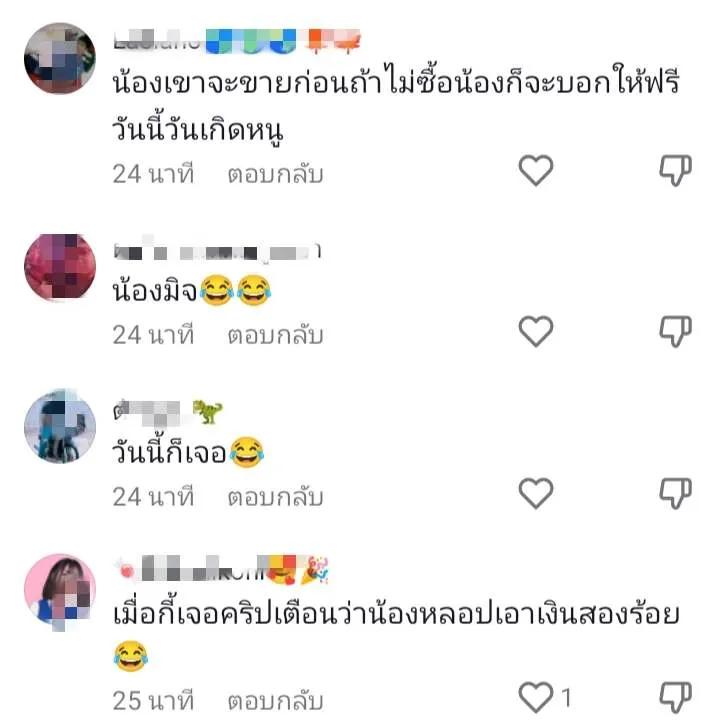This screenshot has height=725, width=720.
Task: Dislike the วันนี้ก็เจอ comment
Action: click(676, 493)
